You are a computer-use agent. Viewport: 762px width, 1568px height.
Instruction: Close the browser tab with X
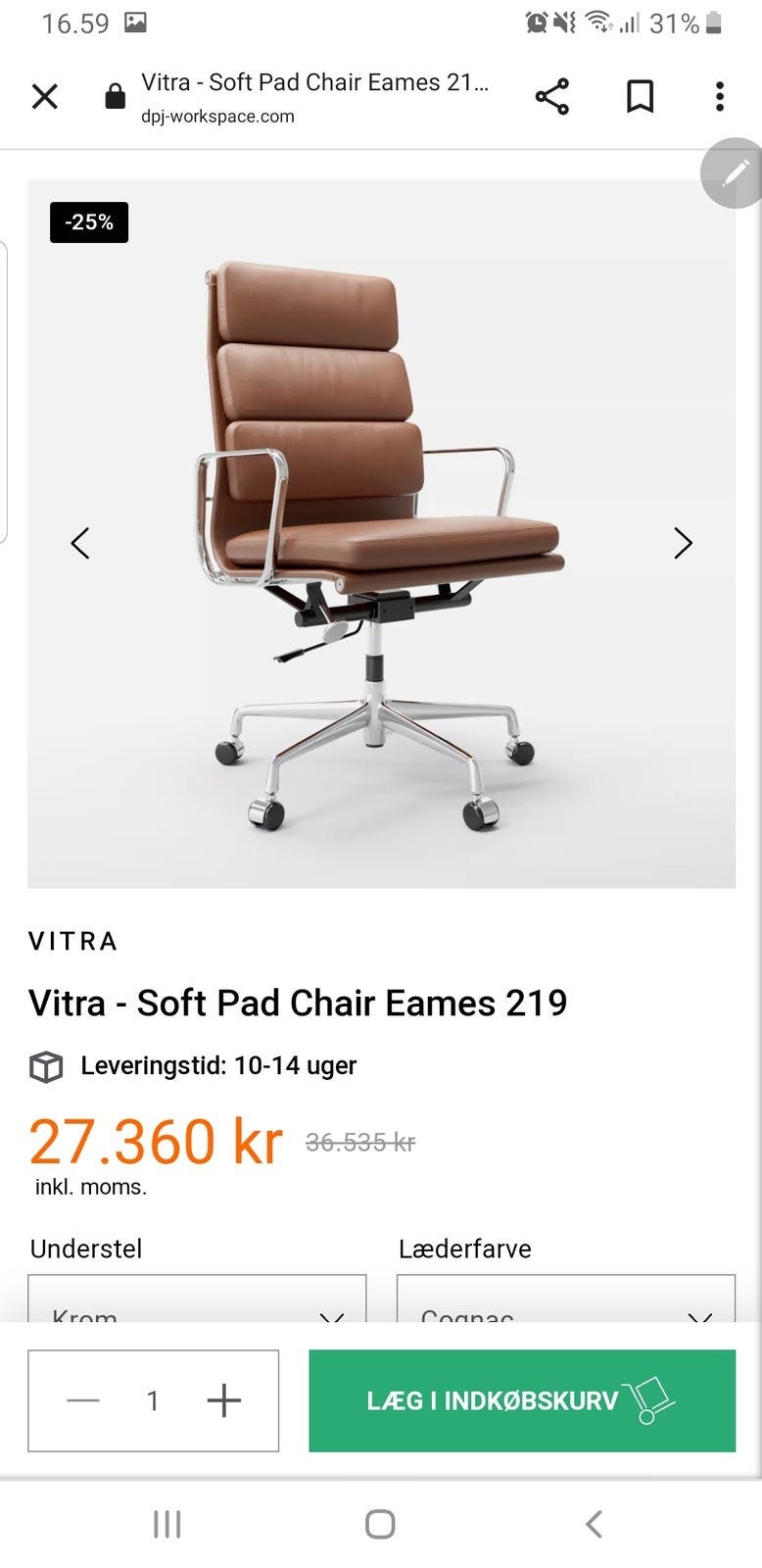click(x=45, y=96)
